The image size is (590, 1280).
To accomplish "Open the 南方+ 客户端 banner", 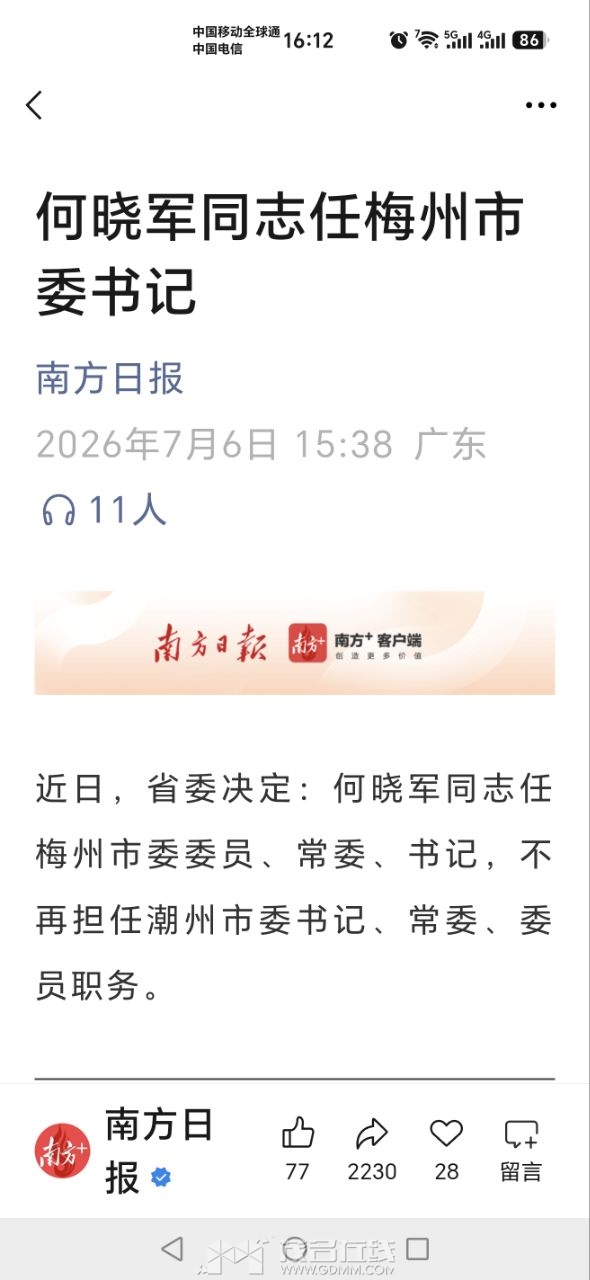I will 295,643.
